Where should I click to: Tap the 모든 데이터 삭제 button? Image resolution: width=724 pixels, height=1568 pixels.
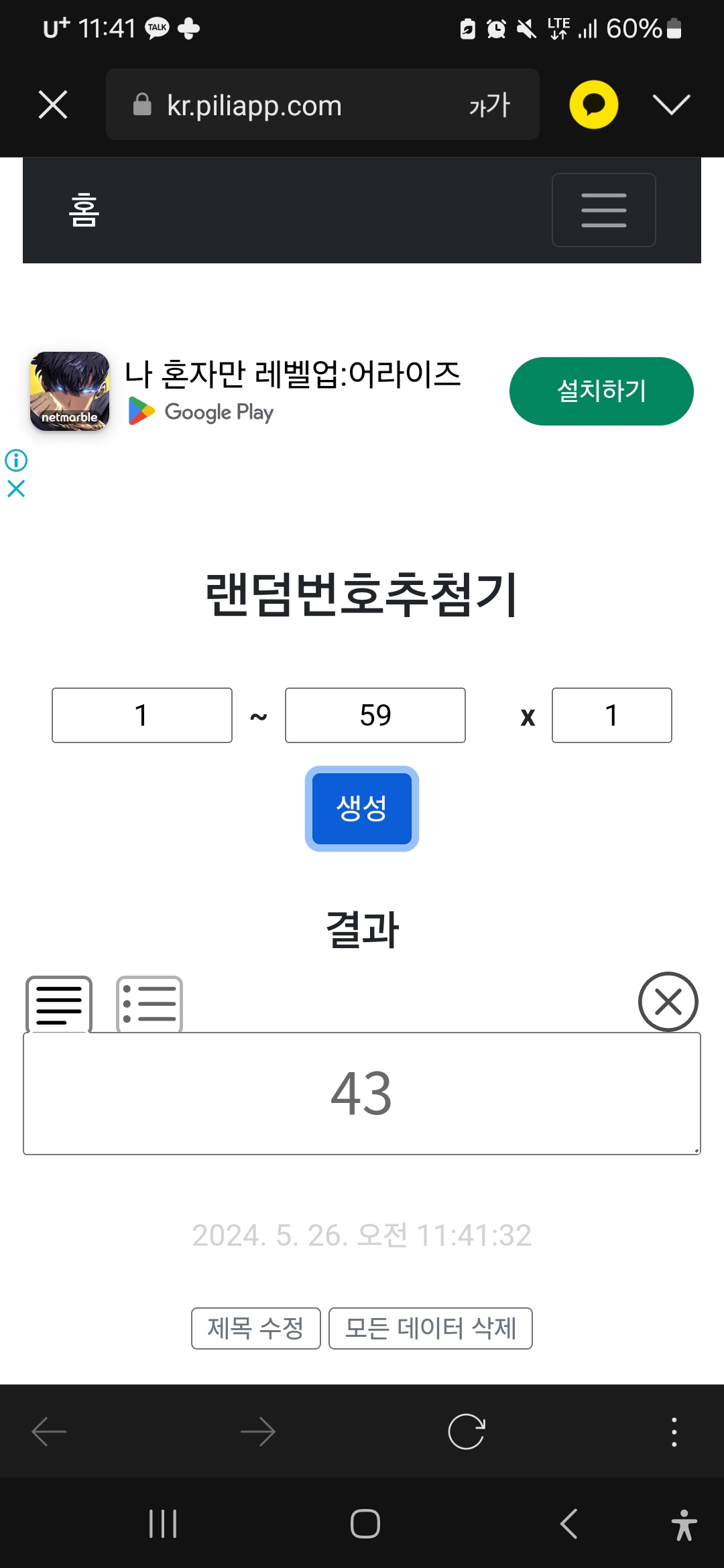tap(430, 1328)
